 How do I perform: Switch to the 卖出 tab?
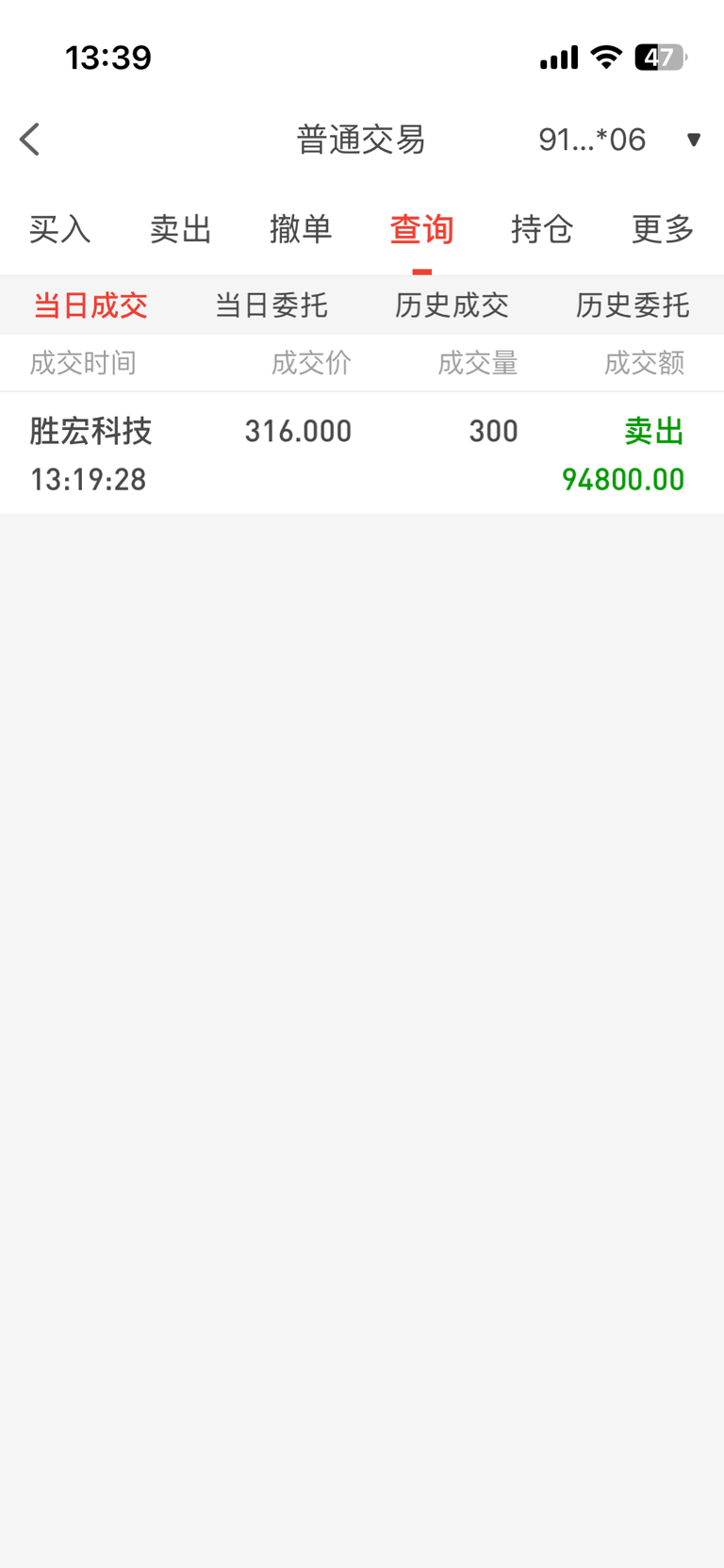coord(180,229)
